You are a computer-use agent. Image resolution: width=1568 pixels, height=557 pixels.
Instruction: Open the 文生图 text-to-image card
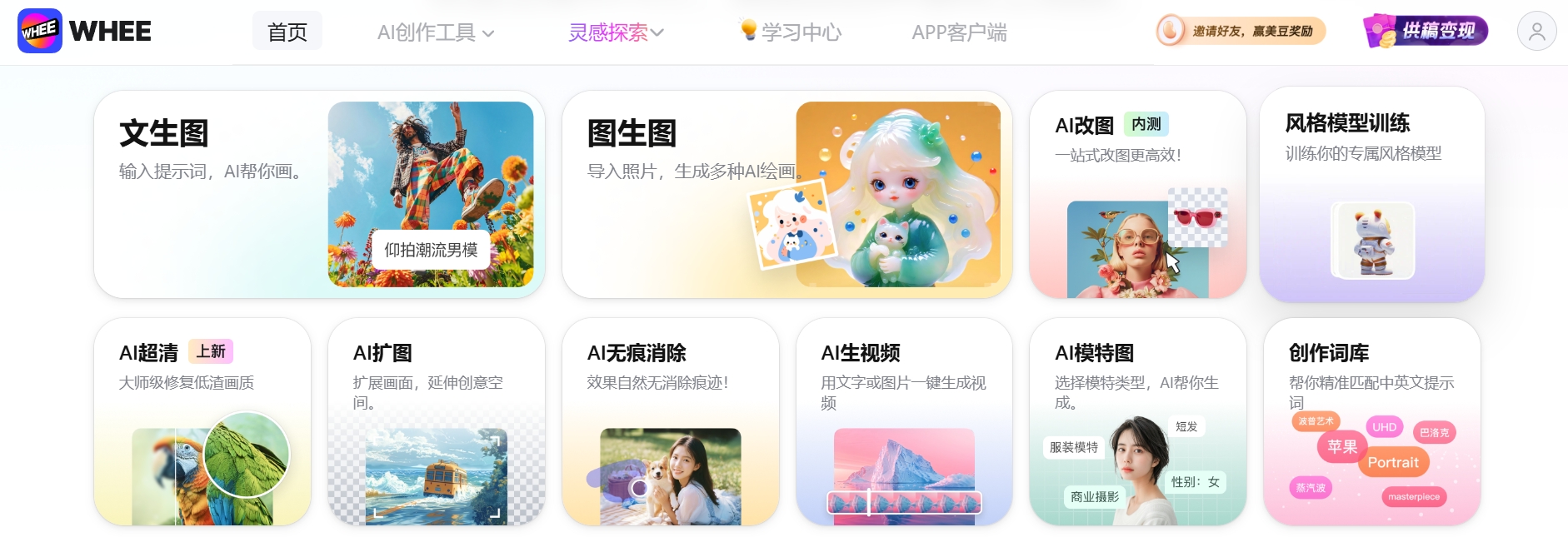tap(319, 194)
